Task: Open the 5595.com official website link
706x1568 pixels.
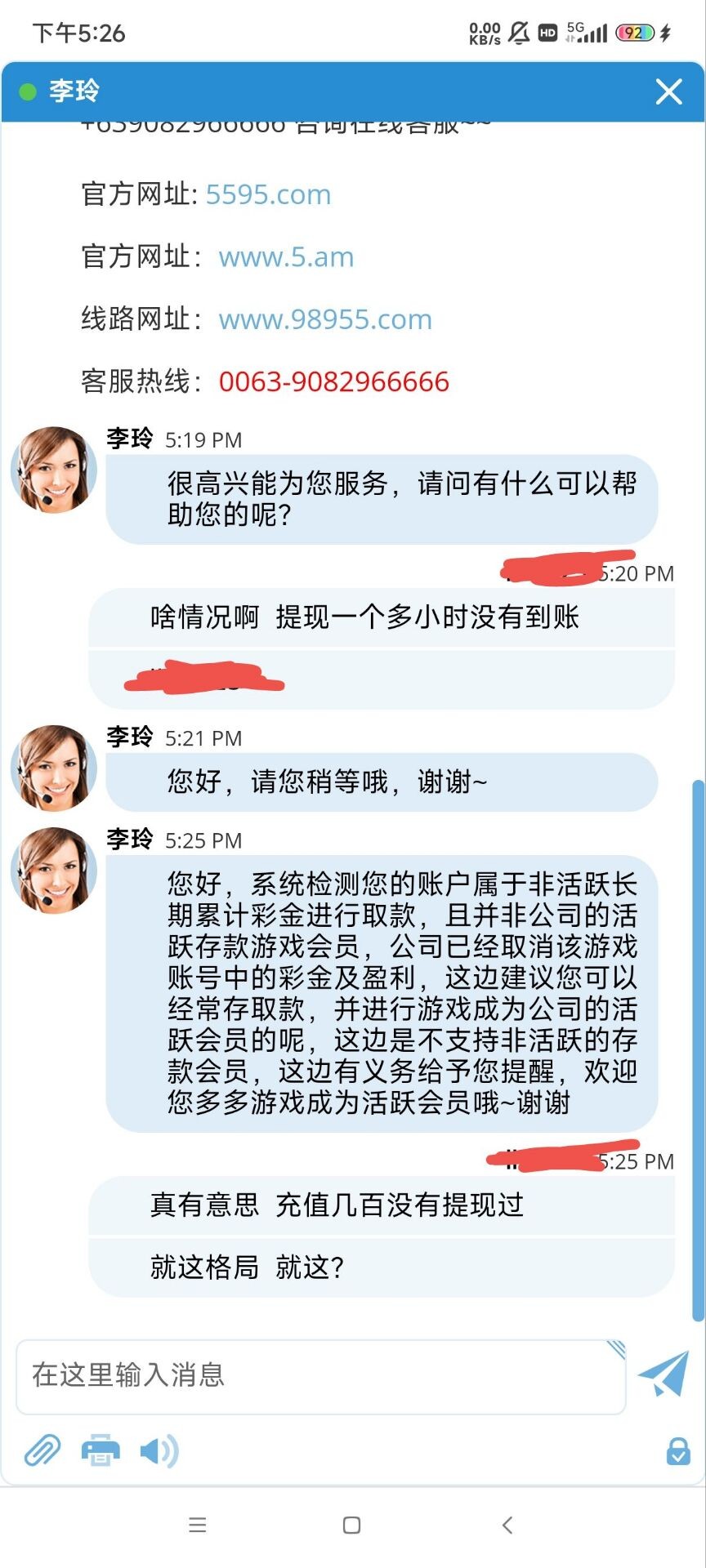Action: [268, 194]
